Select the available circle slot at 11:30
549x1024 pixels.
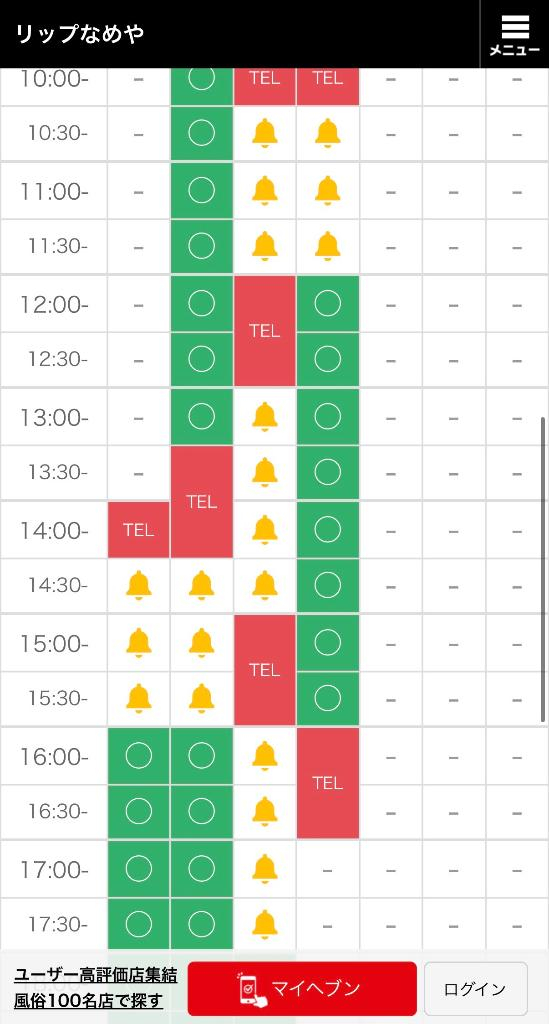click(202, 246)
